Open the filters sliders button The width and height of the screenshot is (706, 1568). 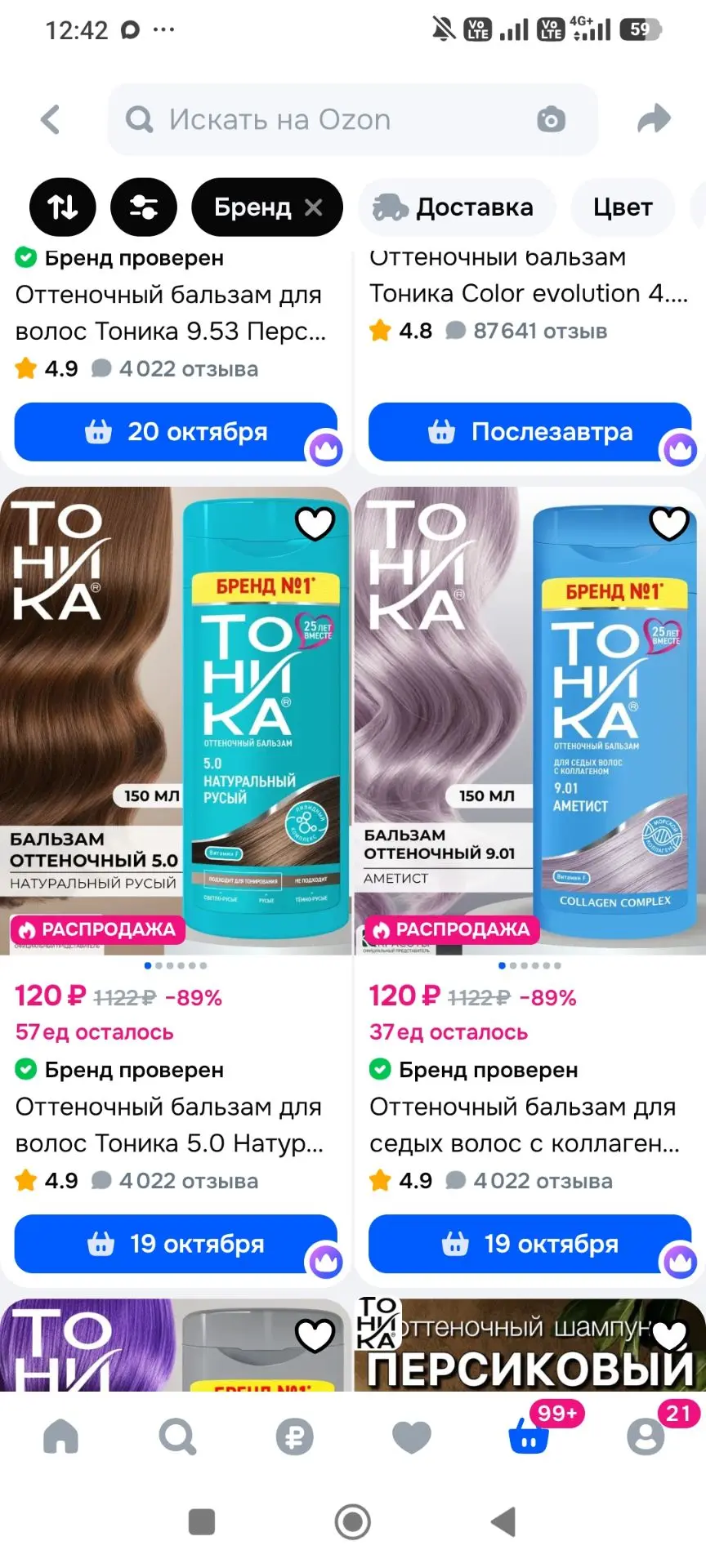(144, 207)
